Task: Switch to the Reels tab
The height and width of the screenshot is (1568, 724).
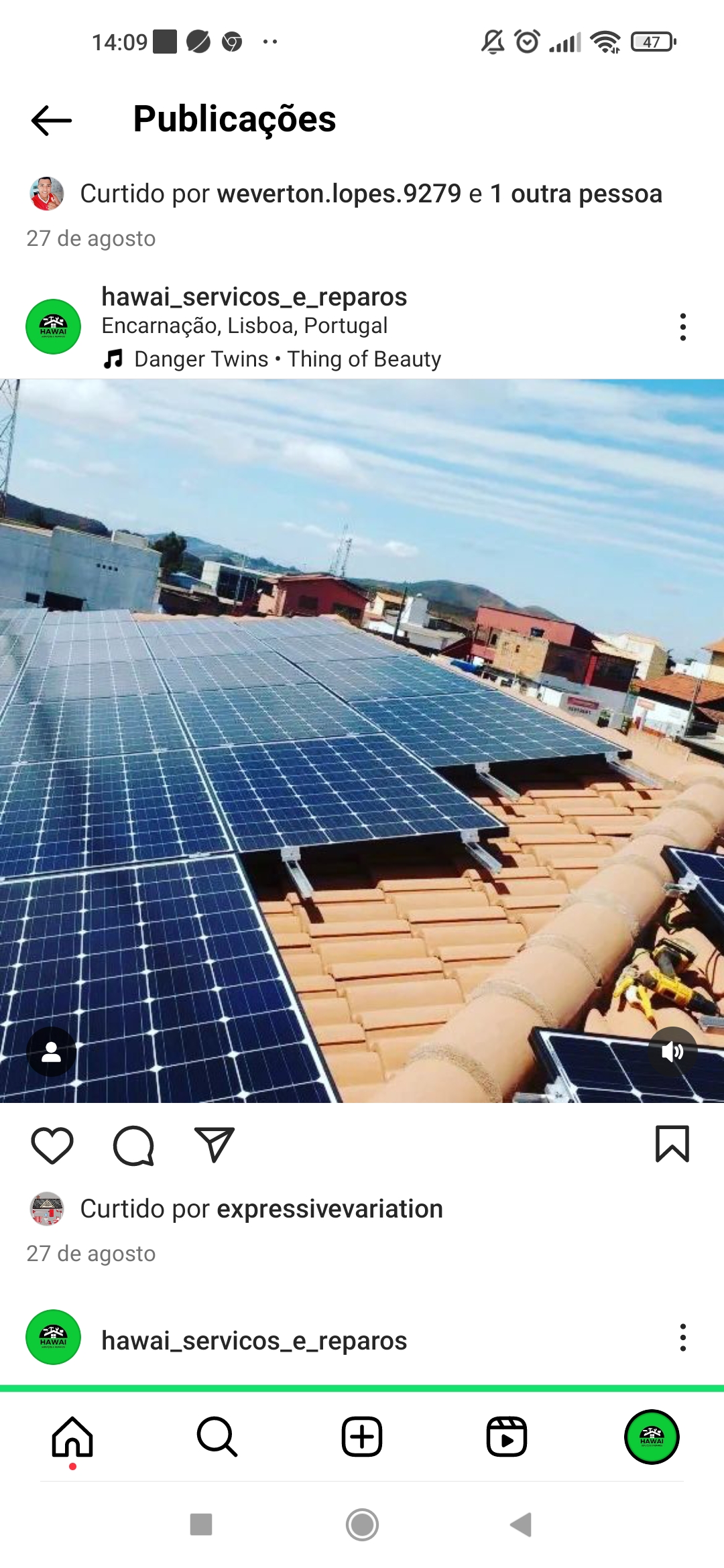Action: coord(507,1437)
